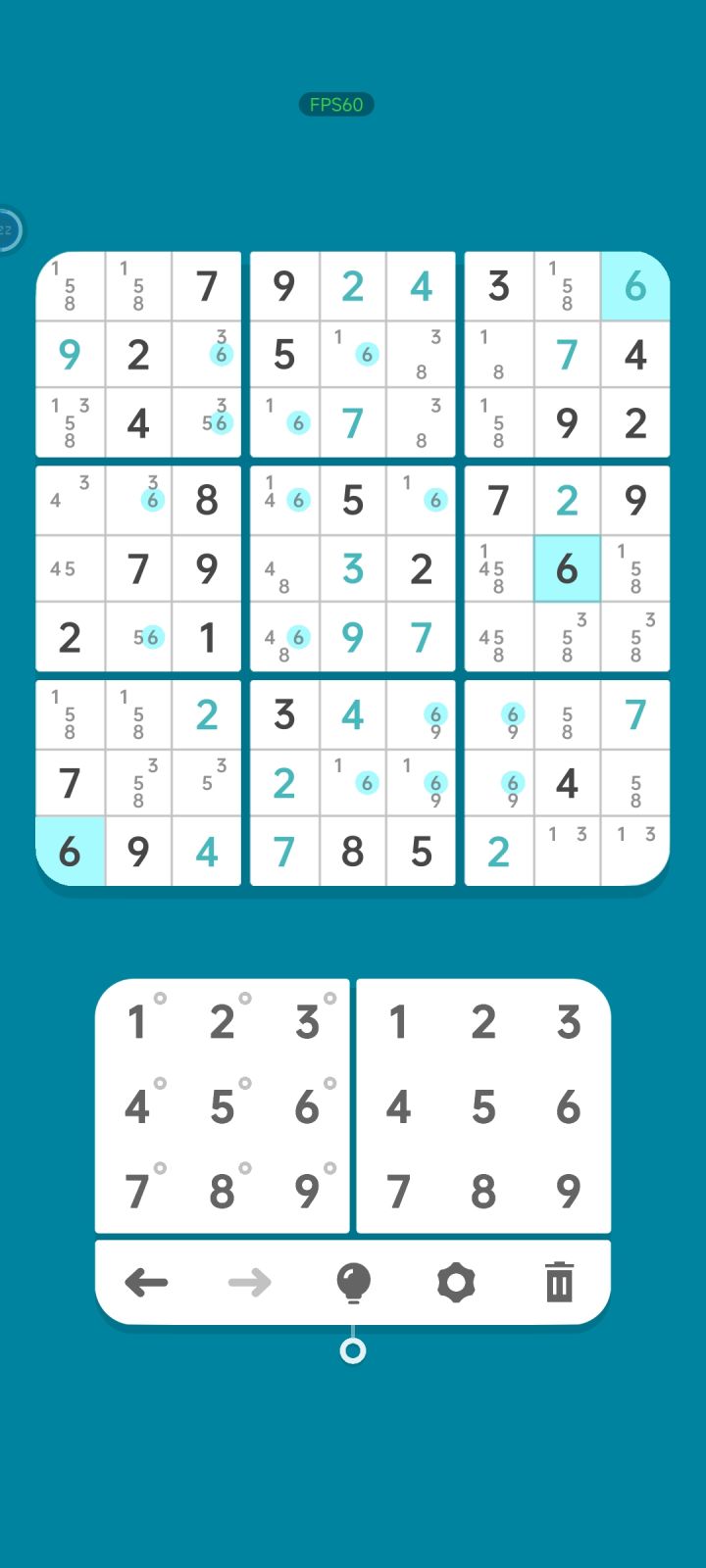Undo the last move with the left arrow
Image resolution: width=706 pixels, height=1568 pixels.
coord(147,1282)
